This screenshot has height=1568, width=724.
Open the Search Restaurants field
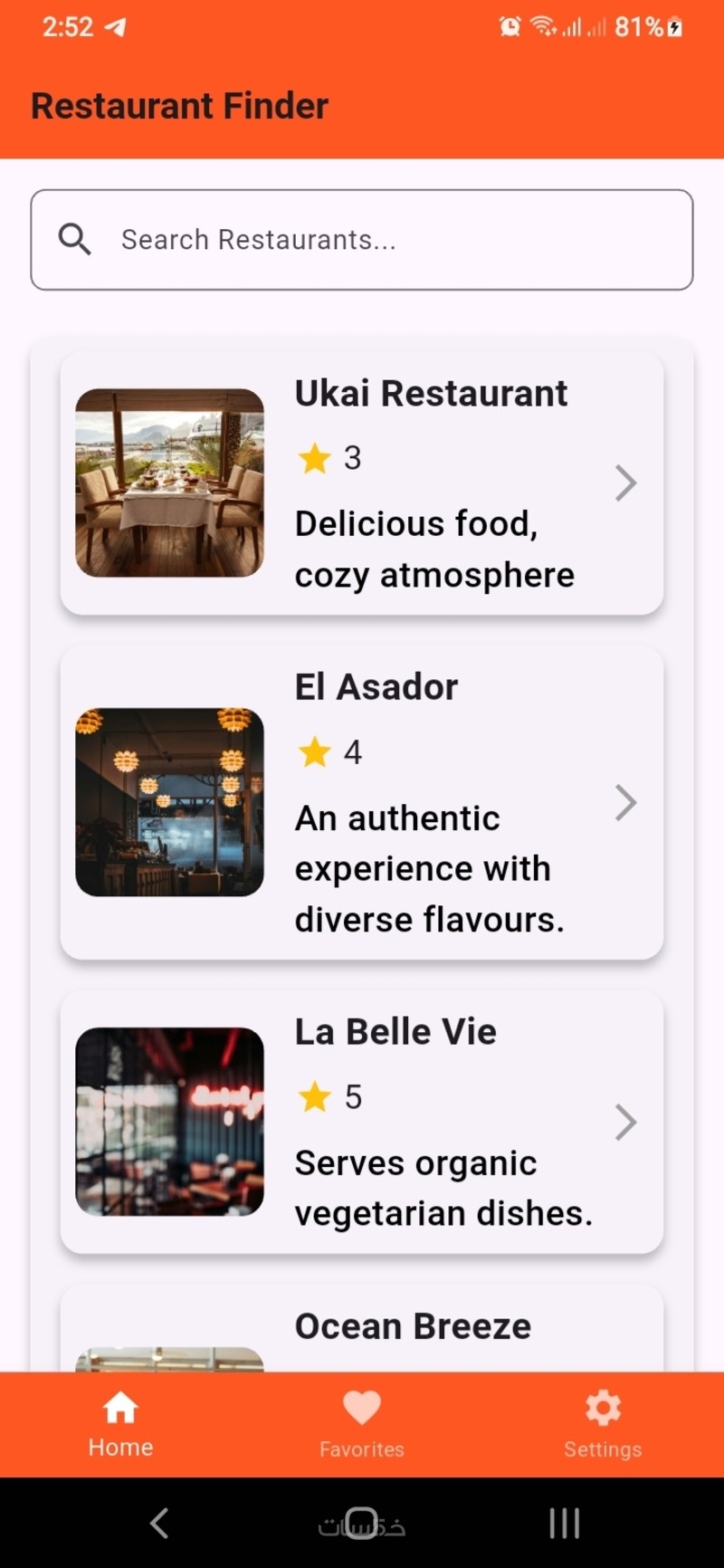coord(362,240)
